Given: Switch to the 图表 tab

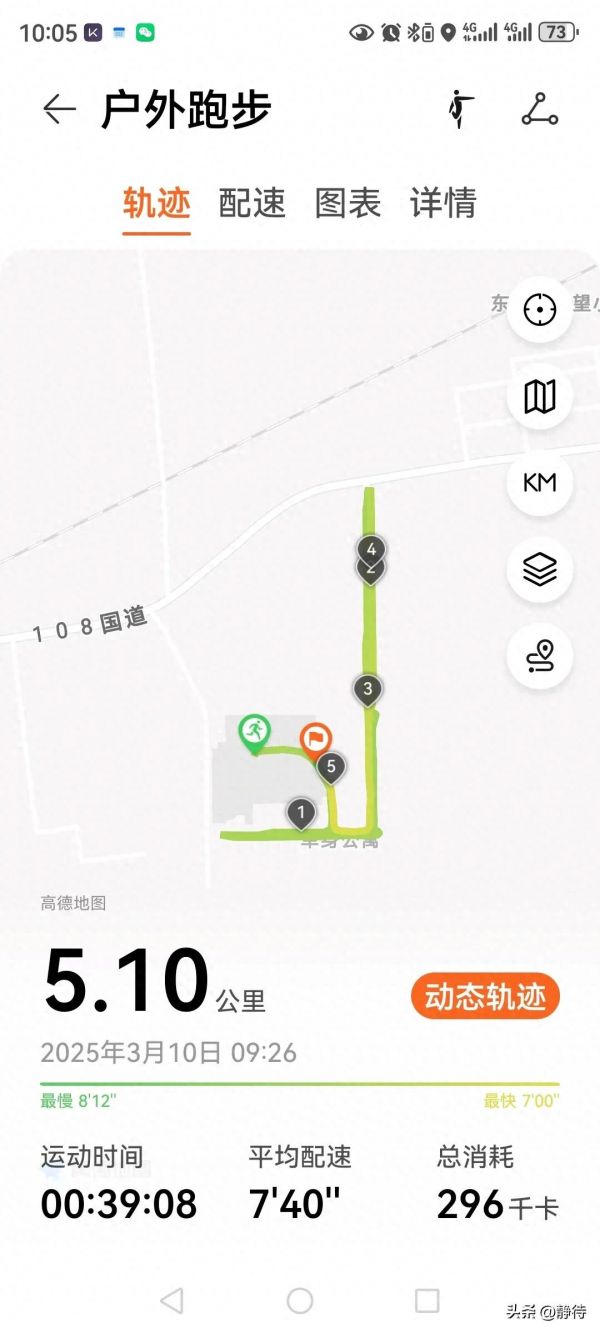Looking at the screenshot, I should tap(347, 203).
